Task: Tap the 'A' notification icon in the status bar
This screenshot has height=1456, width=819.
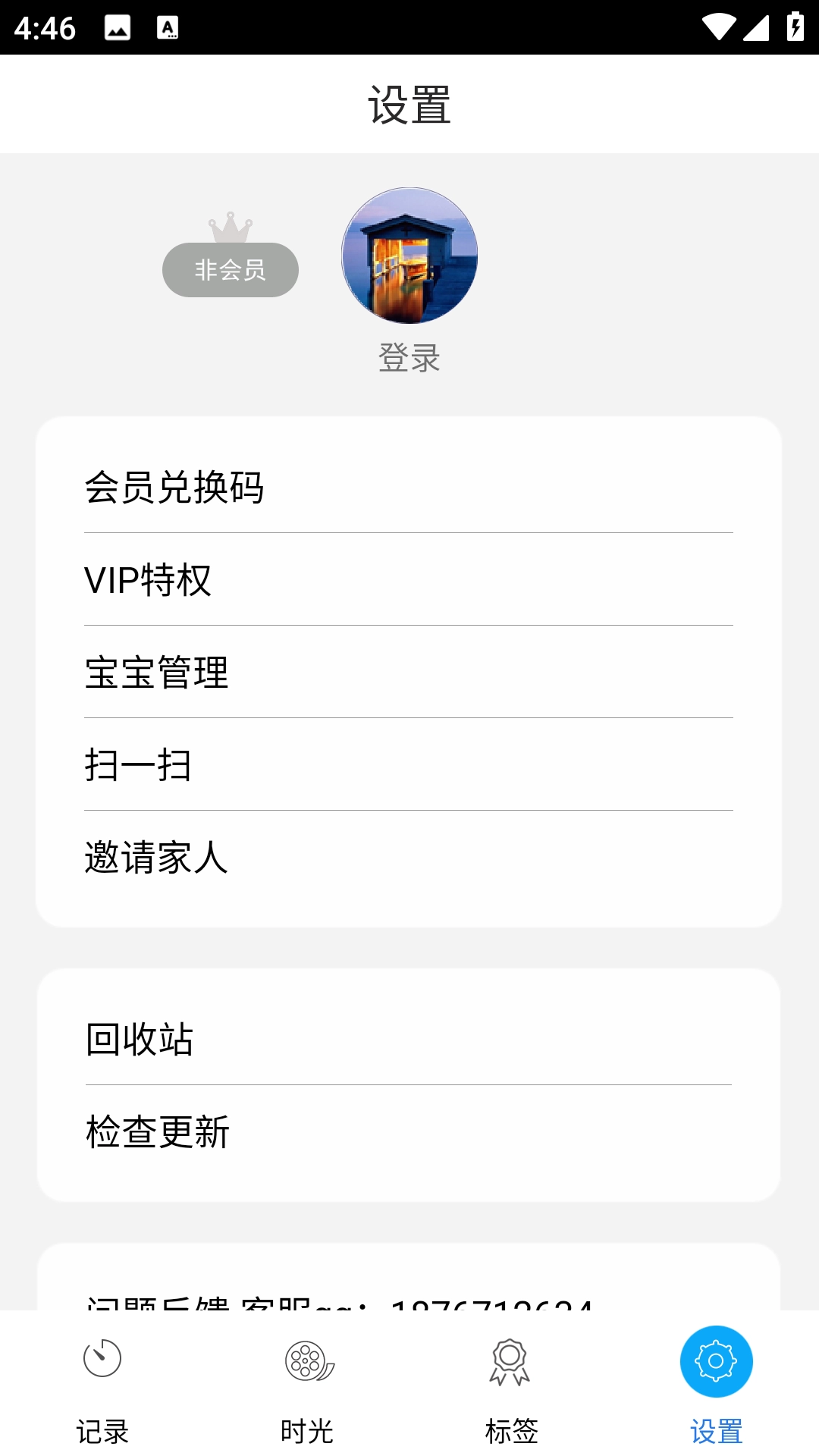Action: [168, 28]
